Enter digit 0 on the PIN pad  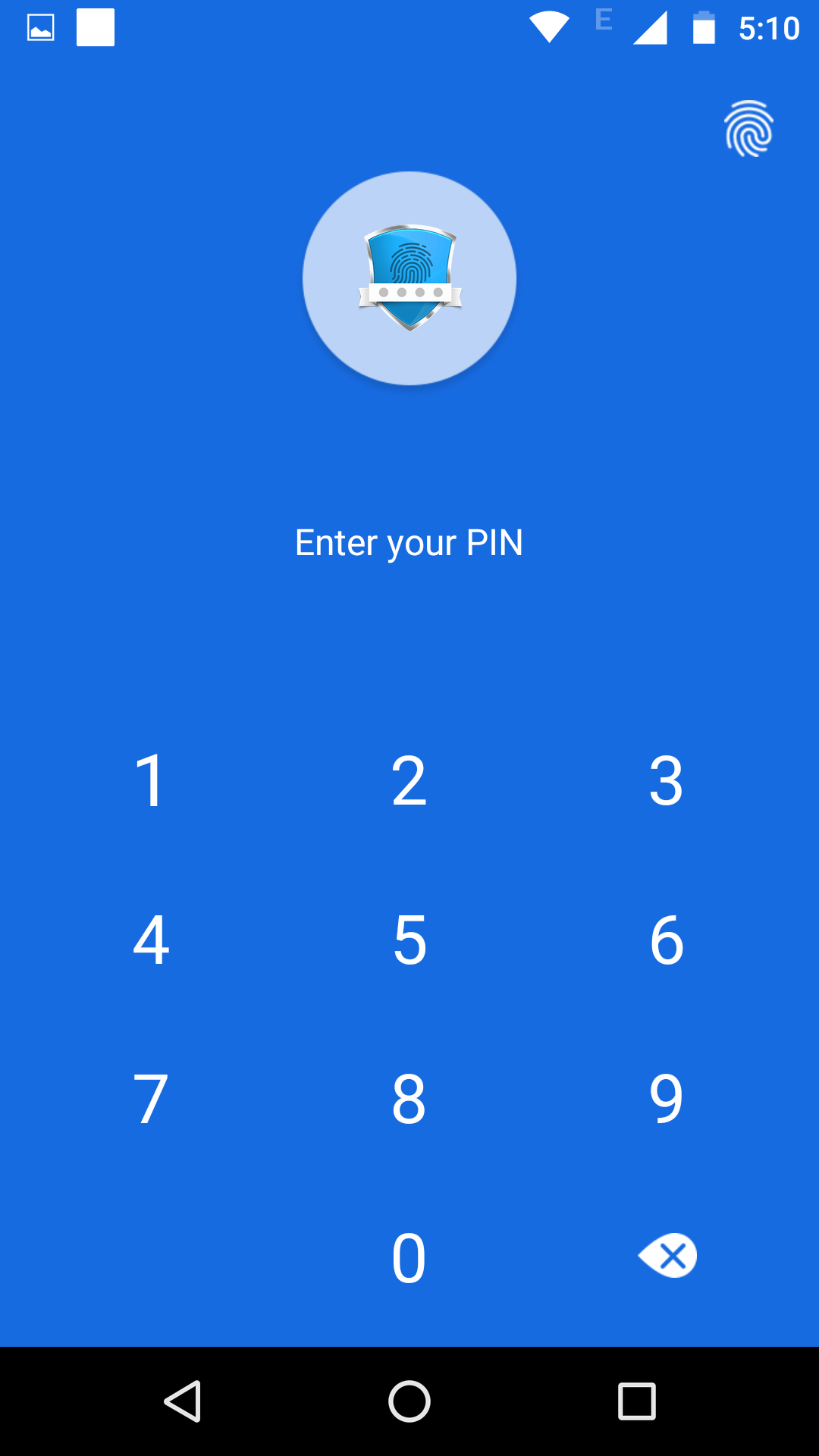point(409,1257)
